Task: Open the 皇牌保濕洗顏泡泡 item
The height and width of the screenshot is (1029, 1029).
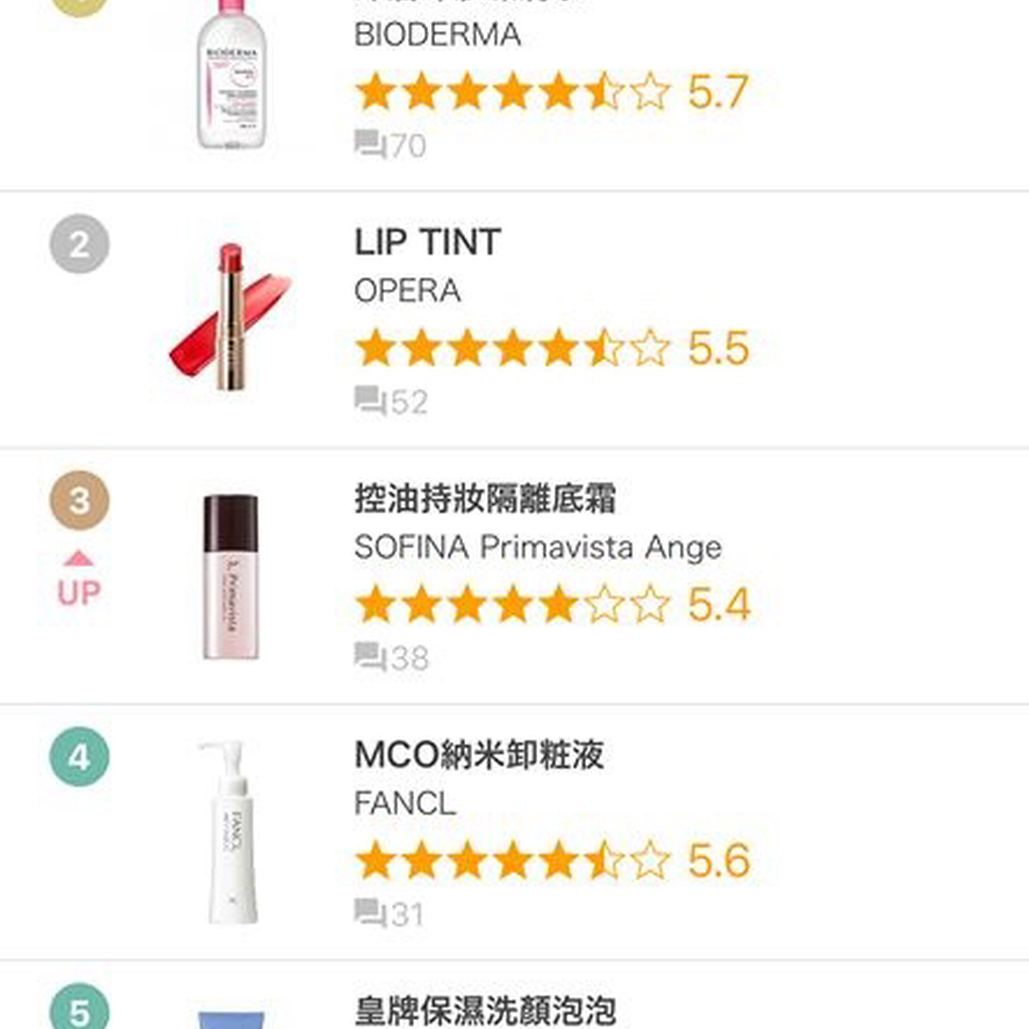Action: tap(485, 1009)
